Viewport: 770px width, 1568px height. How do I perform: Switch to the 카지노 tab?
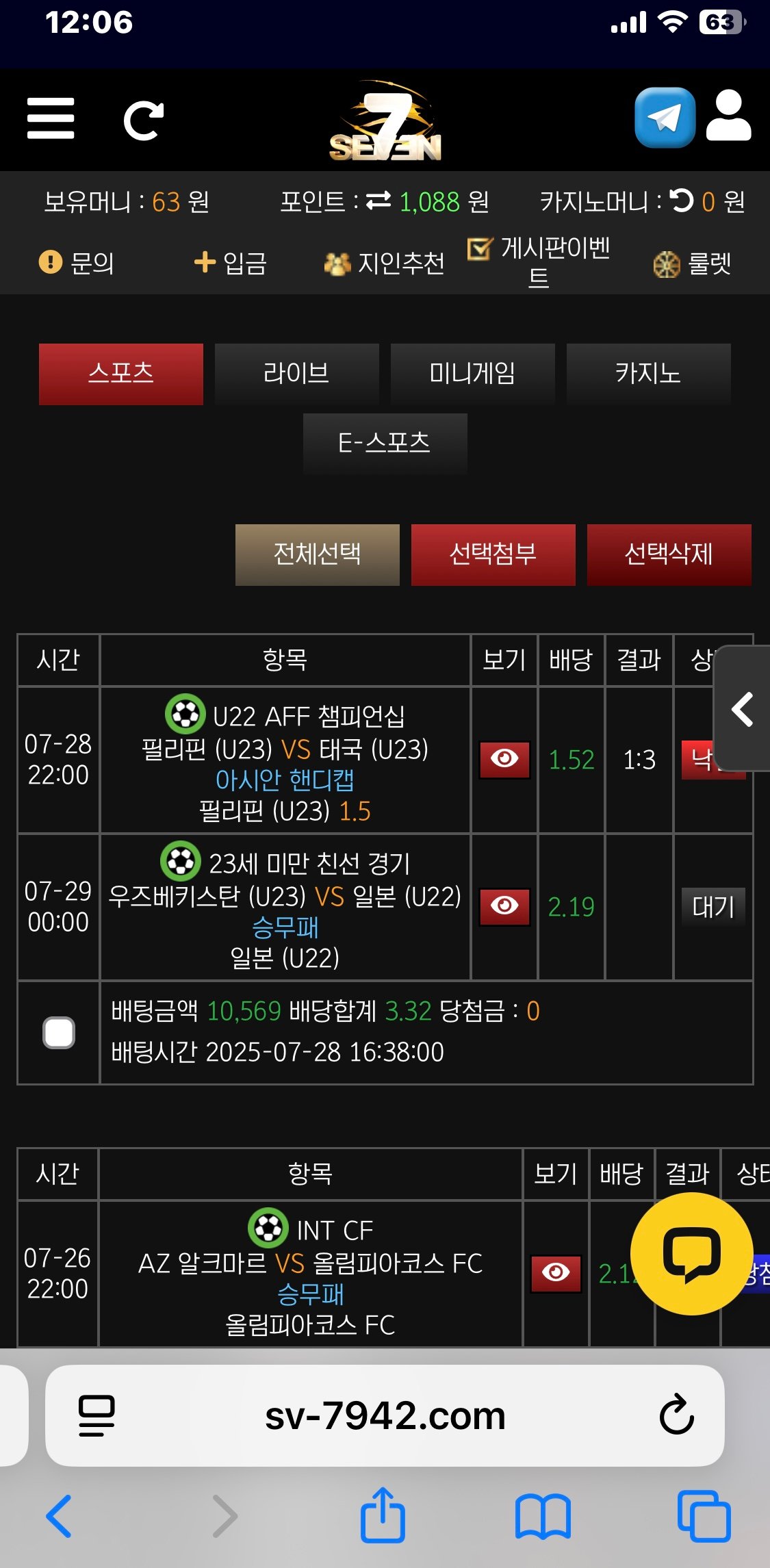pyautogui.click(x=648, y=374)
